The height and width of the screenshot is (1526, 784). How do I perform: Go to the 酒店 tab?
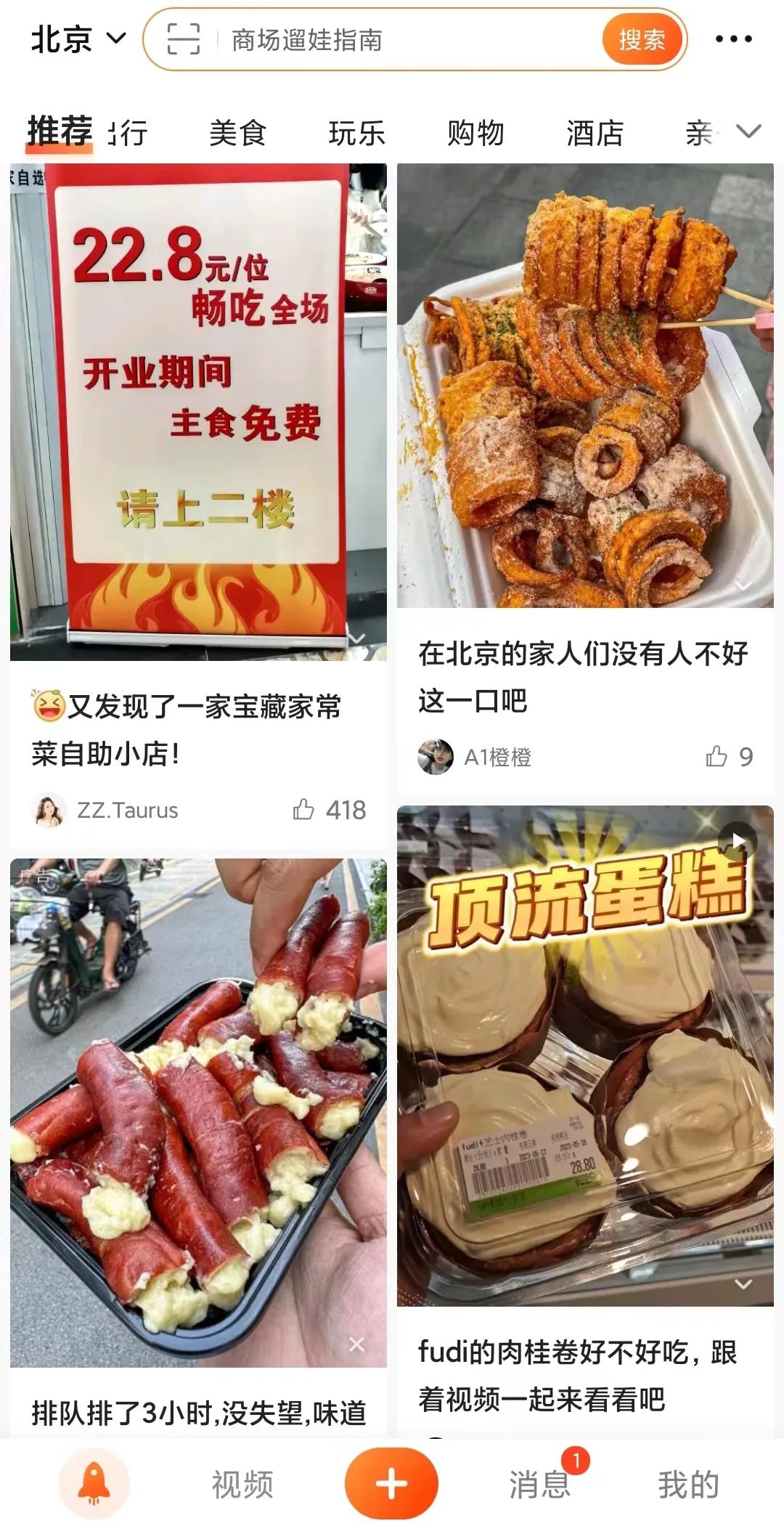(x=595, y=134)
